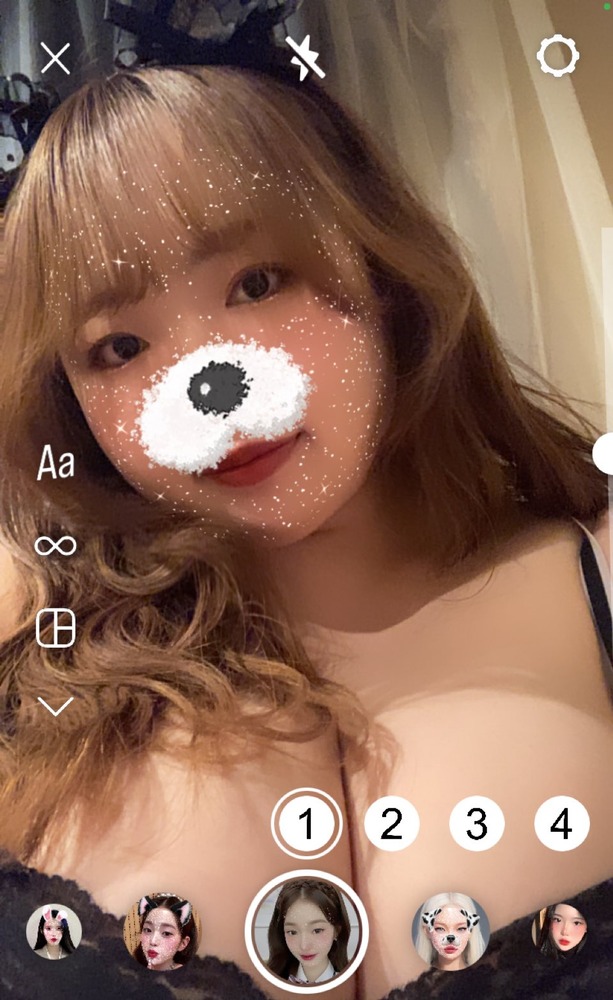Switch to filter variation 2

(x=391, y=825)
